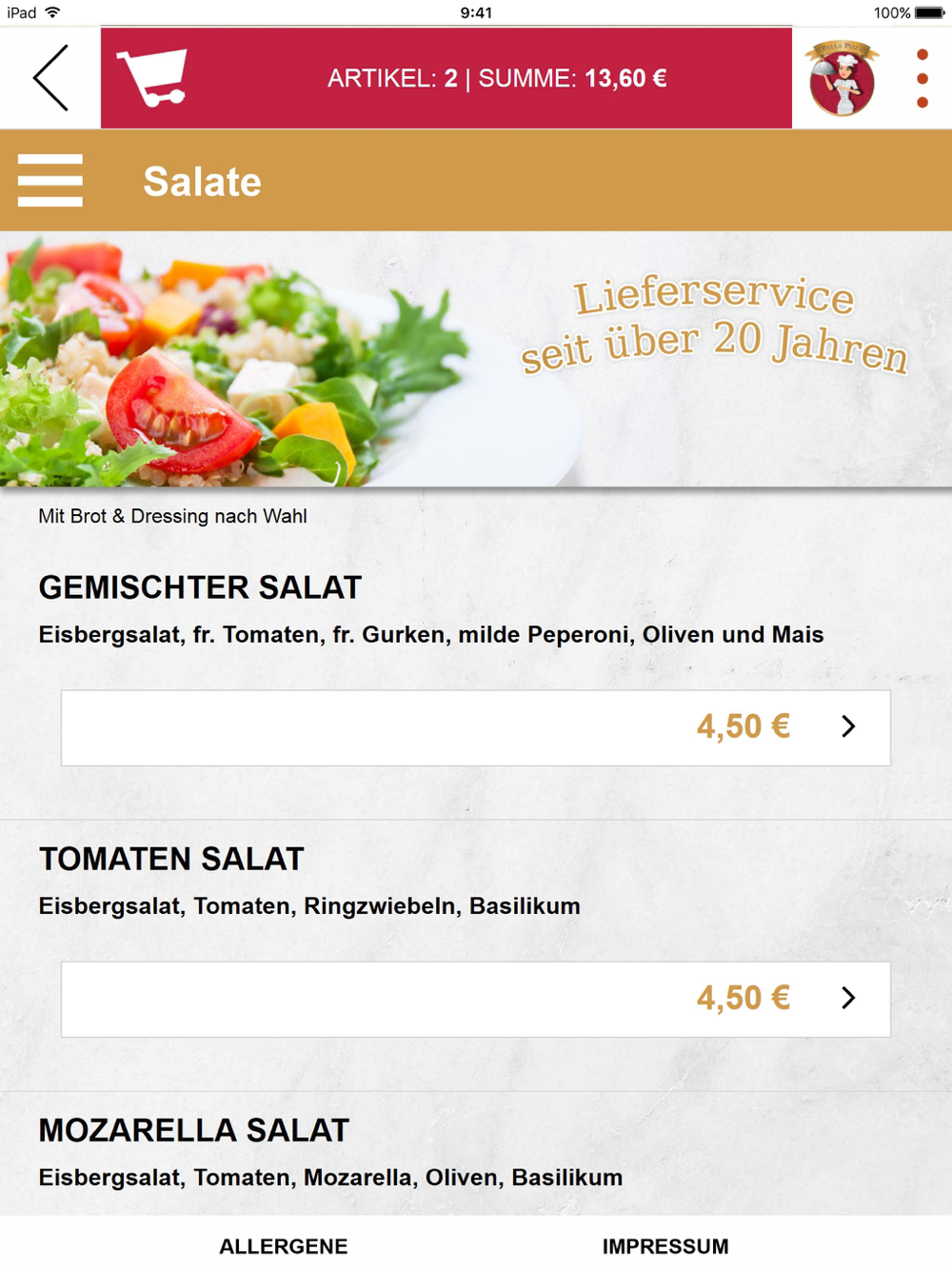
Task: Open the hamburger category menu
Action: tap(50, 180)
